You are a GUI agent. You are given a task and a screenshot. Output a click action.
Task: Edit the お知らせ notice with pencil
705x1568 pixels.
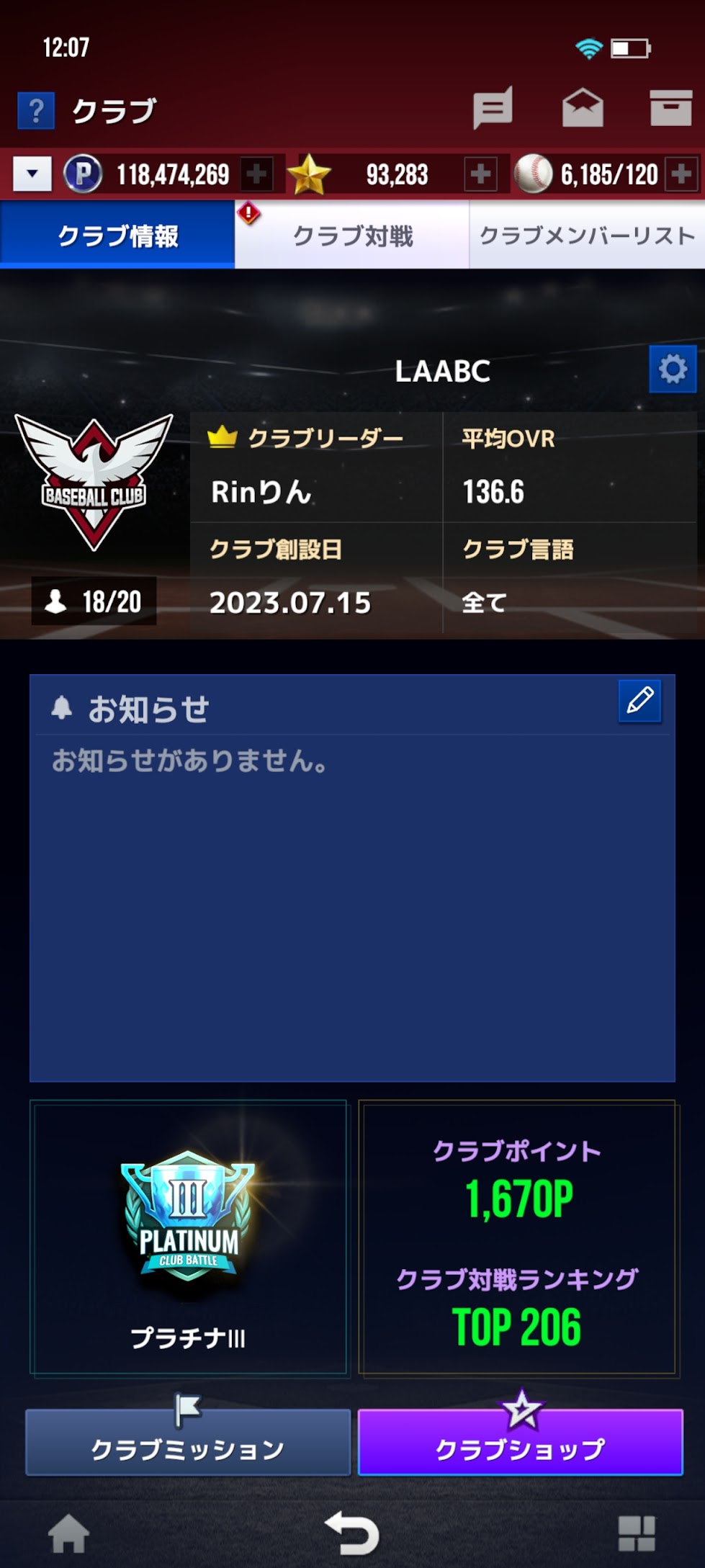pos(640,701)
